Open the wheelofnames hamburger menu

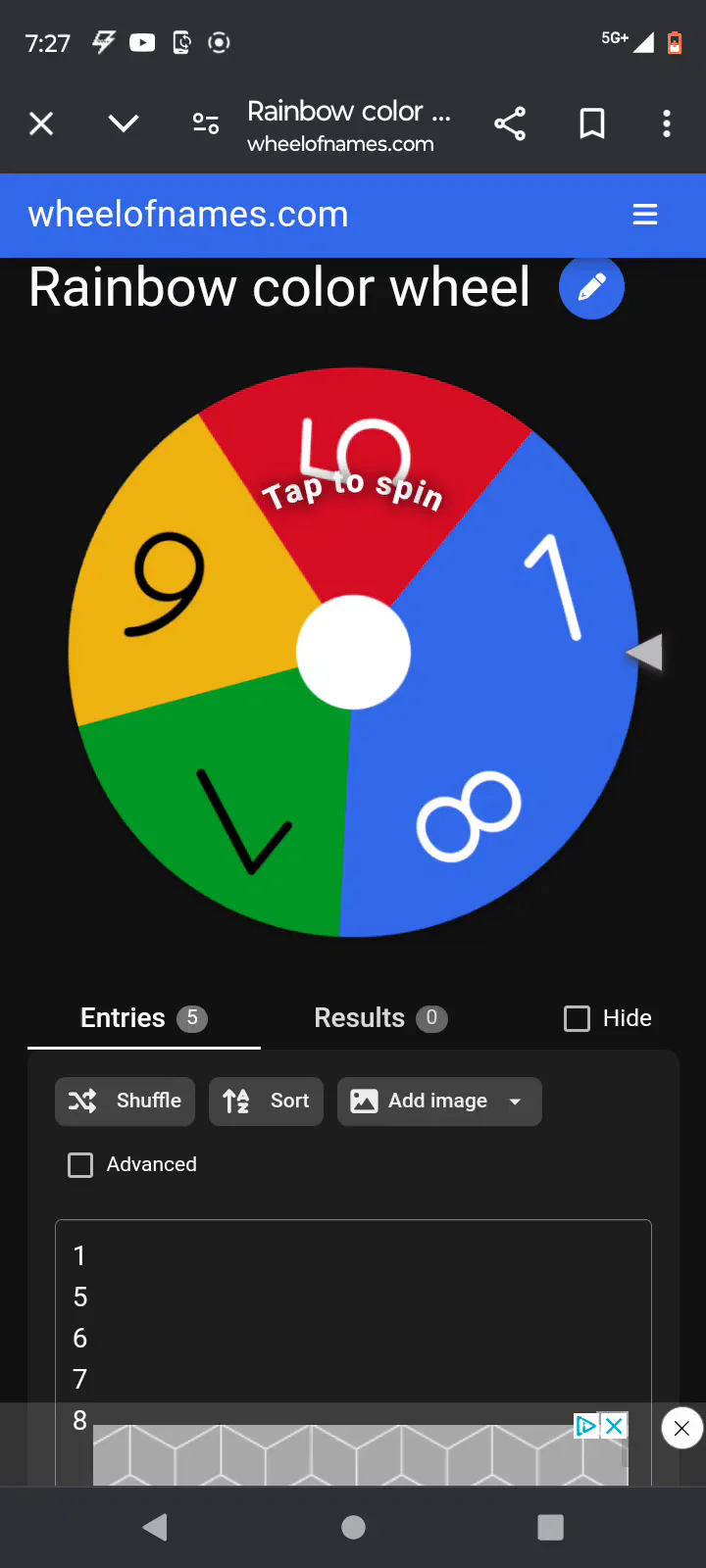[645, 215]
